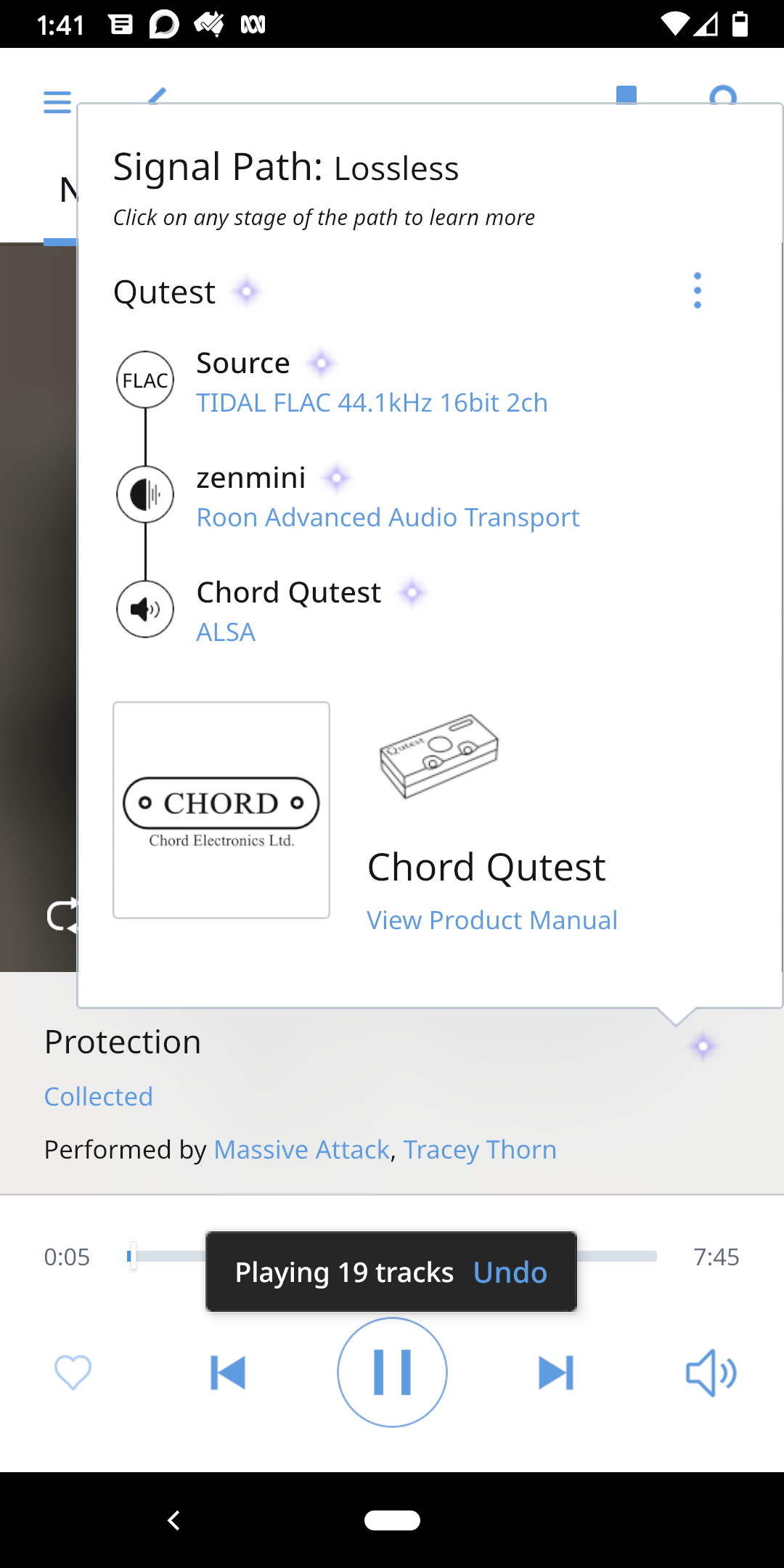The image size is (784, 1568).
Task: Go to the previous track
Action: (228, 1373)
